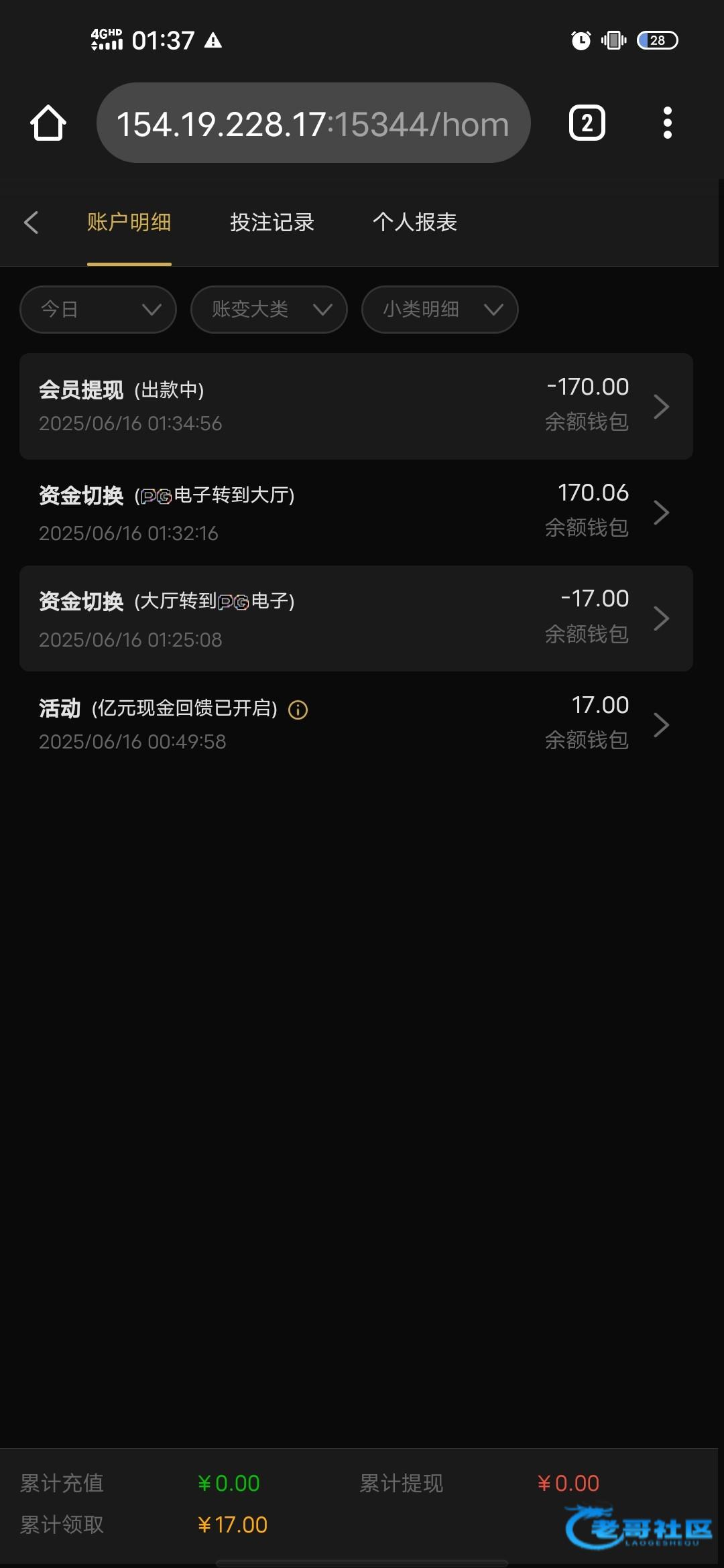The height and width of the screenshot is (1568, 724).
Task: Open the browser overflow menu
Action: 667,123
